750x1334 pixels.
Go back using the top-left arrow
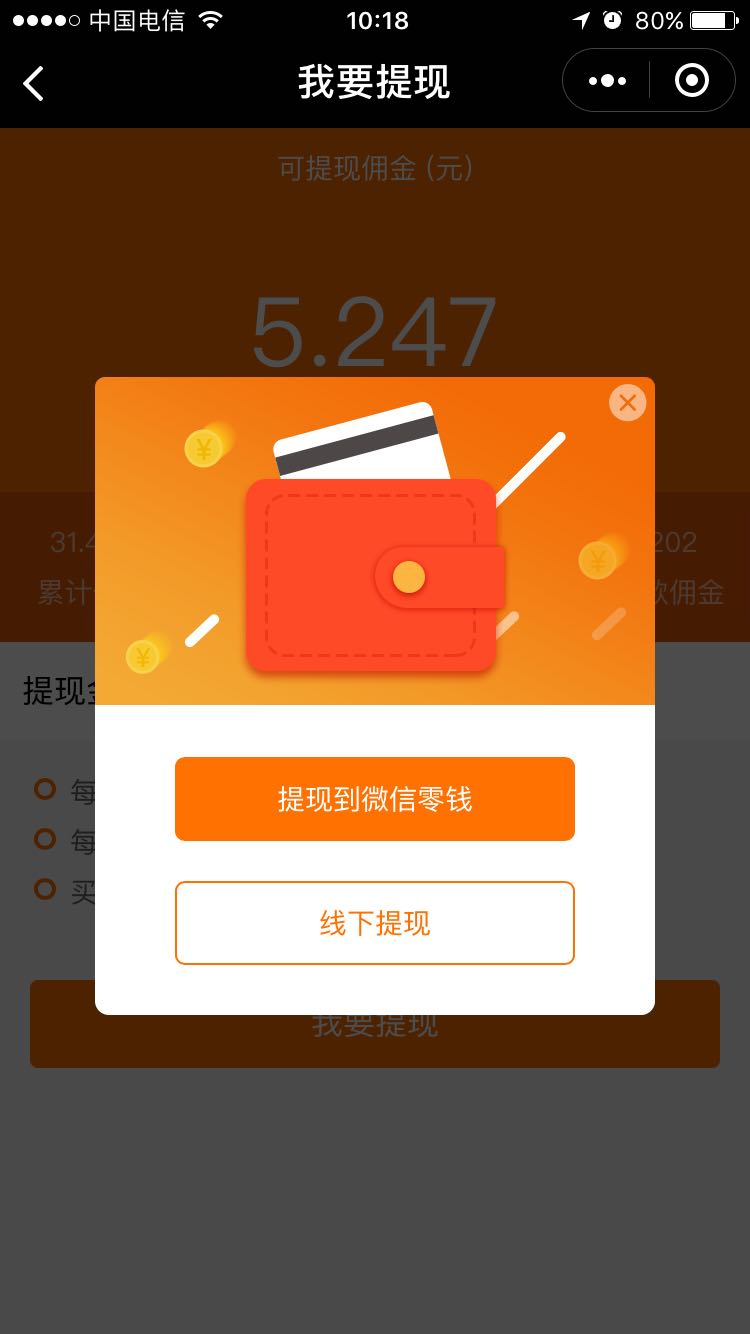tap(34, 83)
